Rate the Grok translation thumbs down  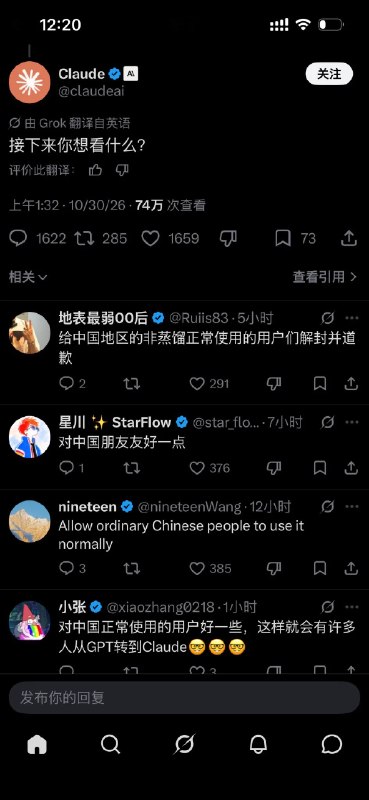[122, 170]
